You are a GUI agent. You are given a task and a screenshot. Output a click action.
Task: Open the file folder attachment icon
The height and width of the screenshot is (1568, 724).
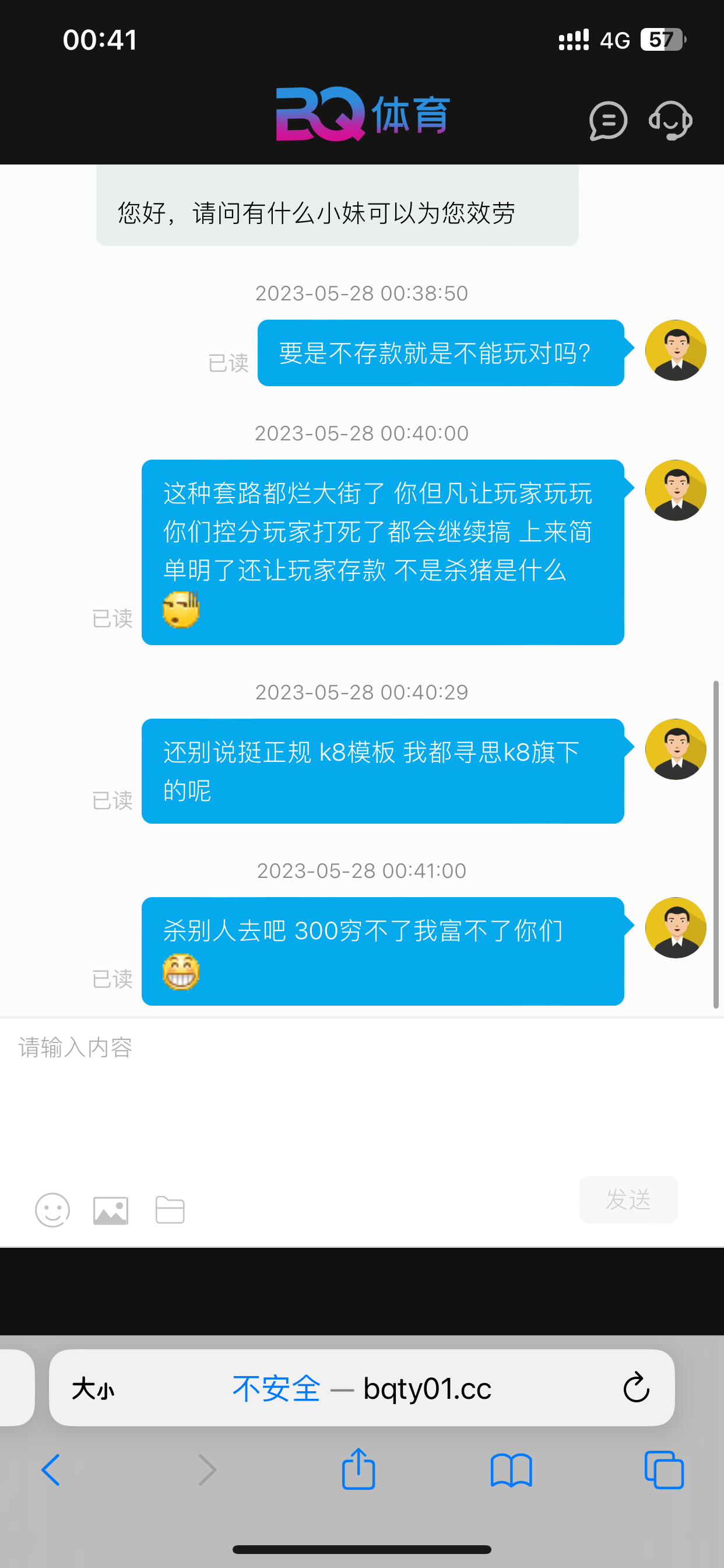point(170,1210)
